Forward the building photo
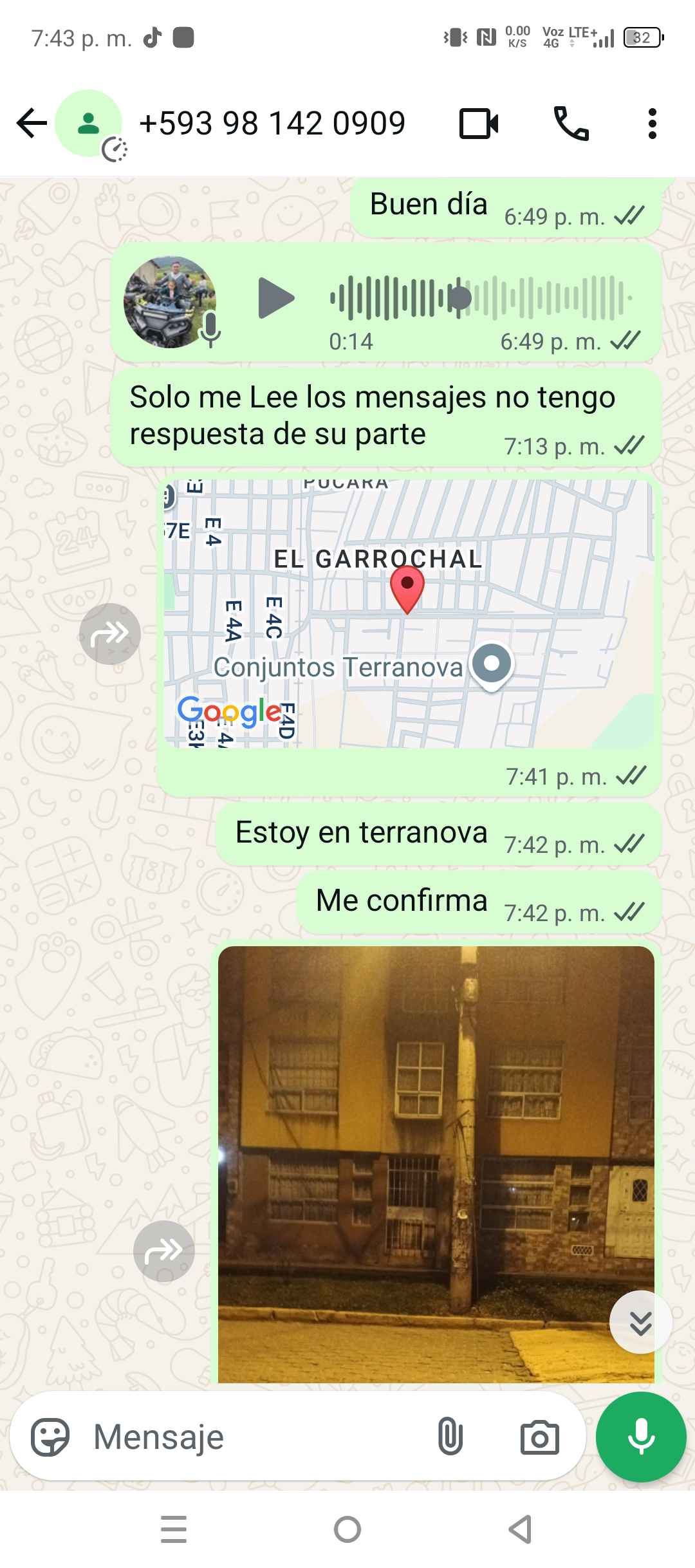The width and height of the screenshot is (695, 1568). (164, 1251)
